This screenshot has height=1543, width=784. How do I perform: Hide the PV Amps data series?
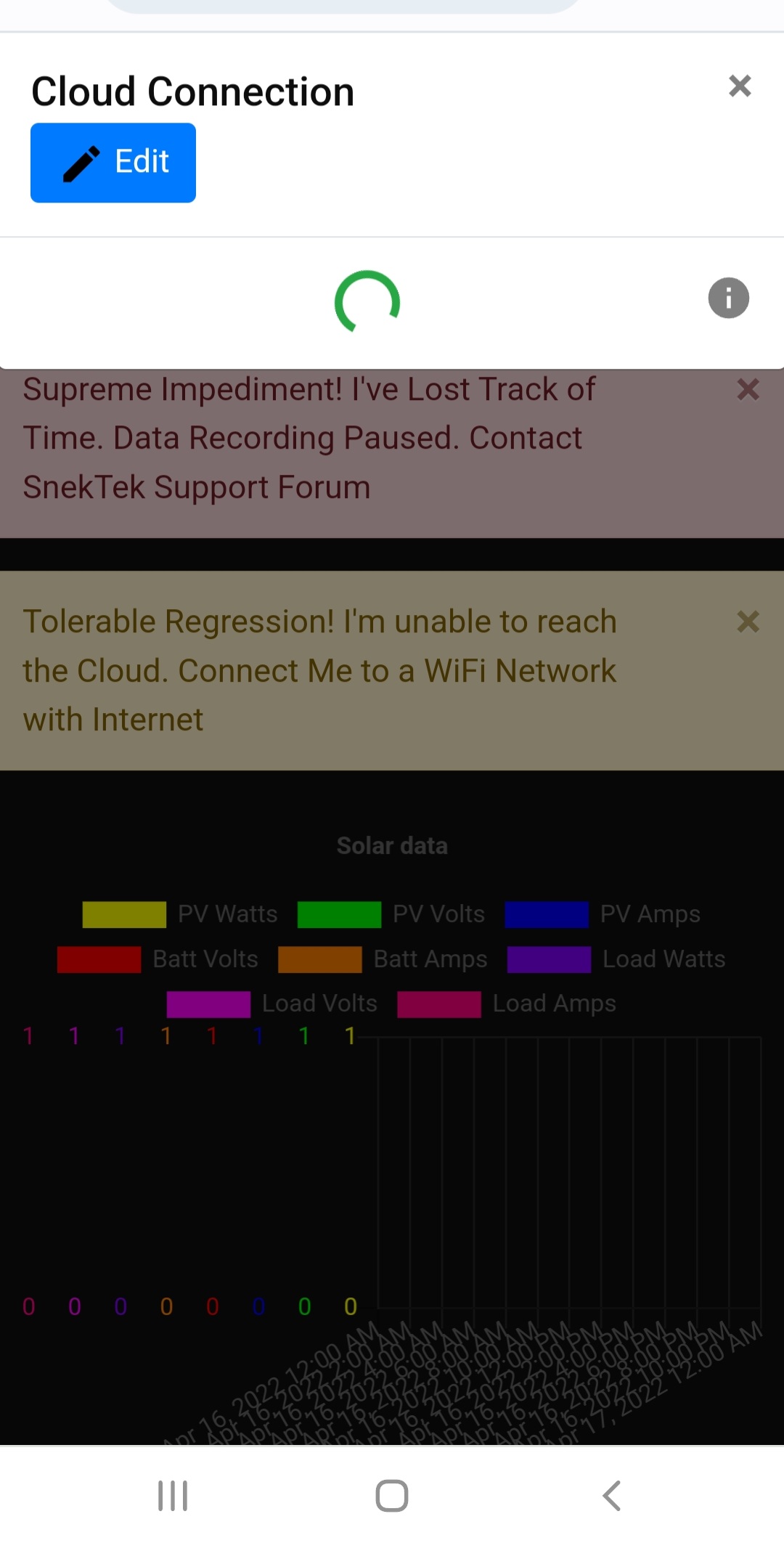click(x=603, y=914)
